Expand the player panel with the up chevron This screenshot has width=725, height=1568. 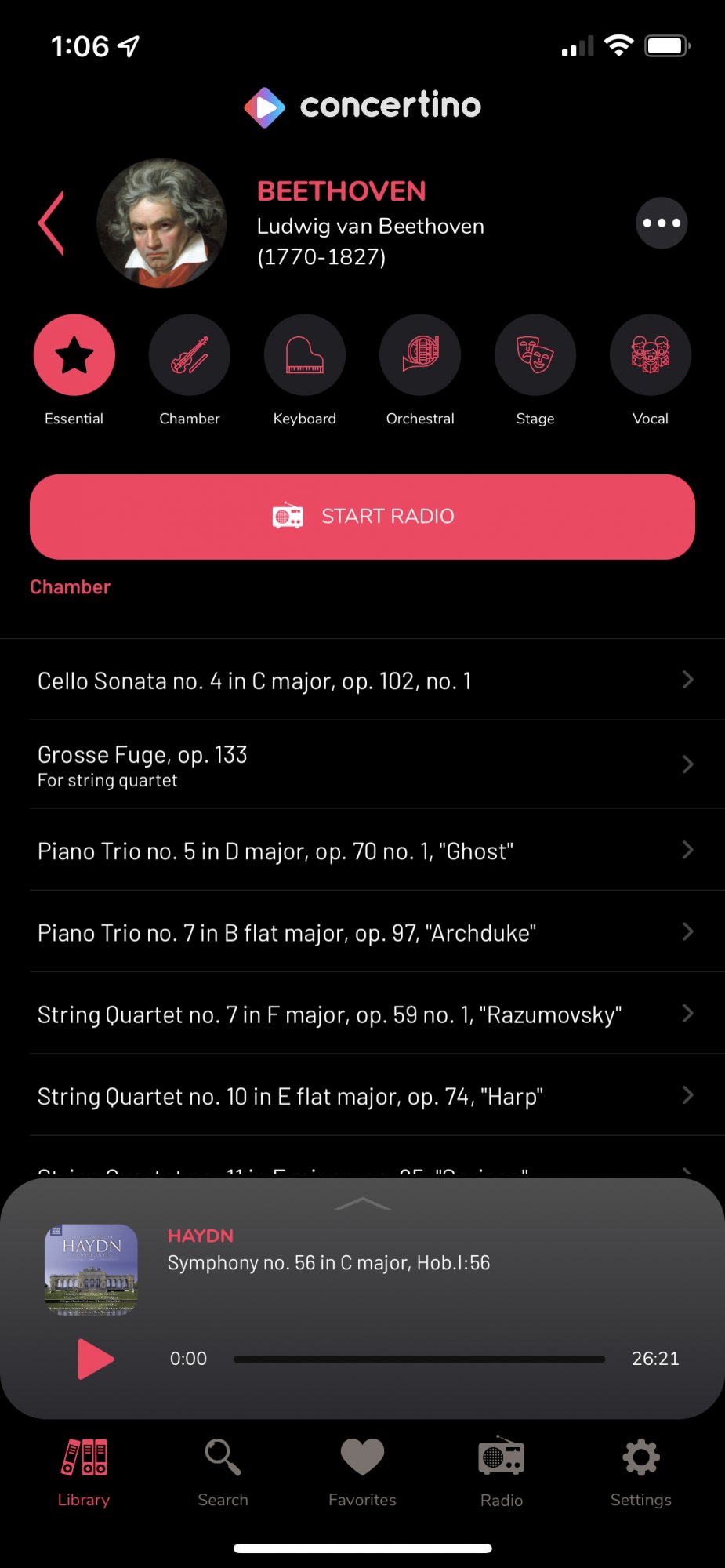coord(362,1203)
